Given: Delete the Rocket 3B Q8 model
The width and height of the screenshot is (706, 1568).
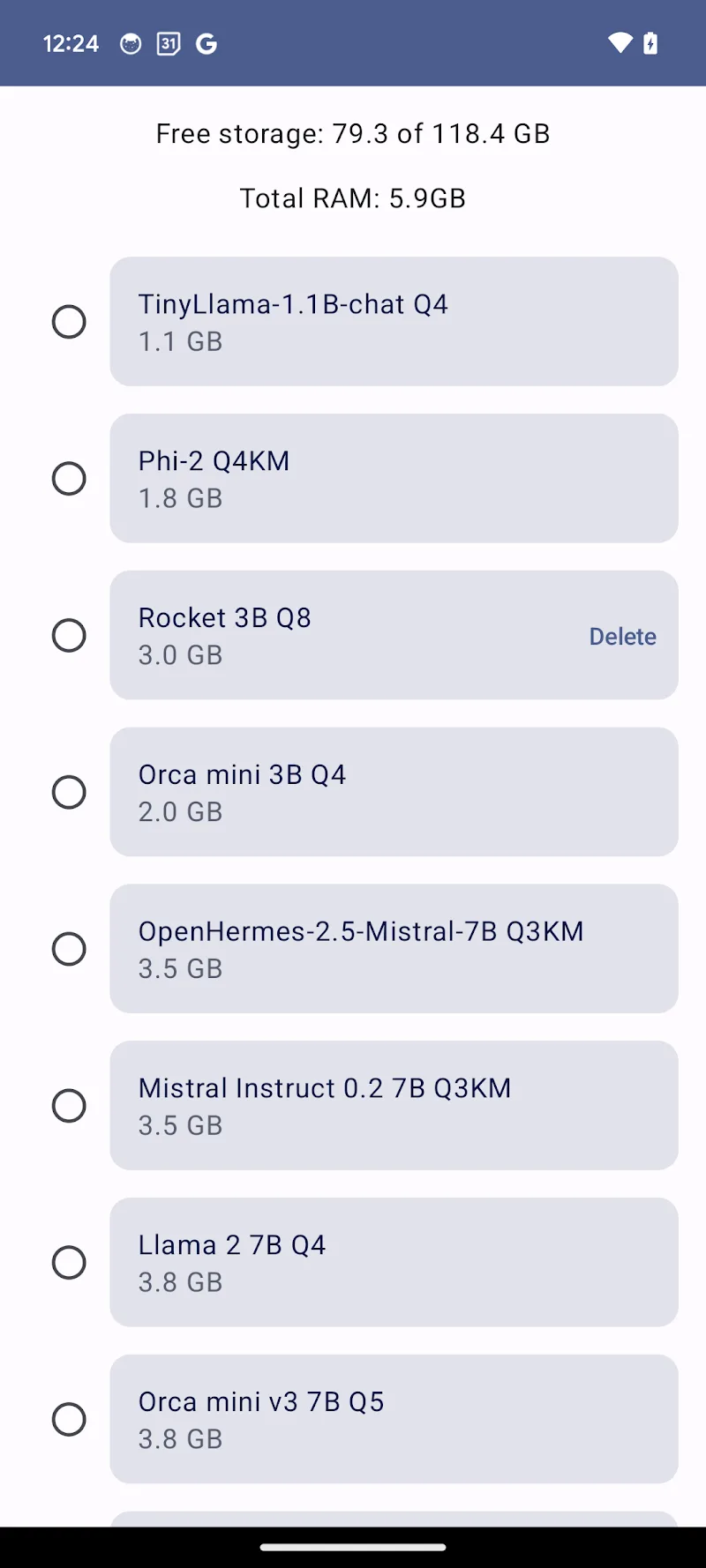Looking at the screenshot, I should point(622,637).
